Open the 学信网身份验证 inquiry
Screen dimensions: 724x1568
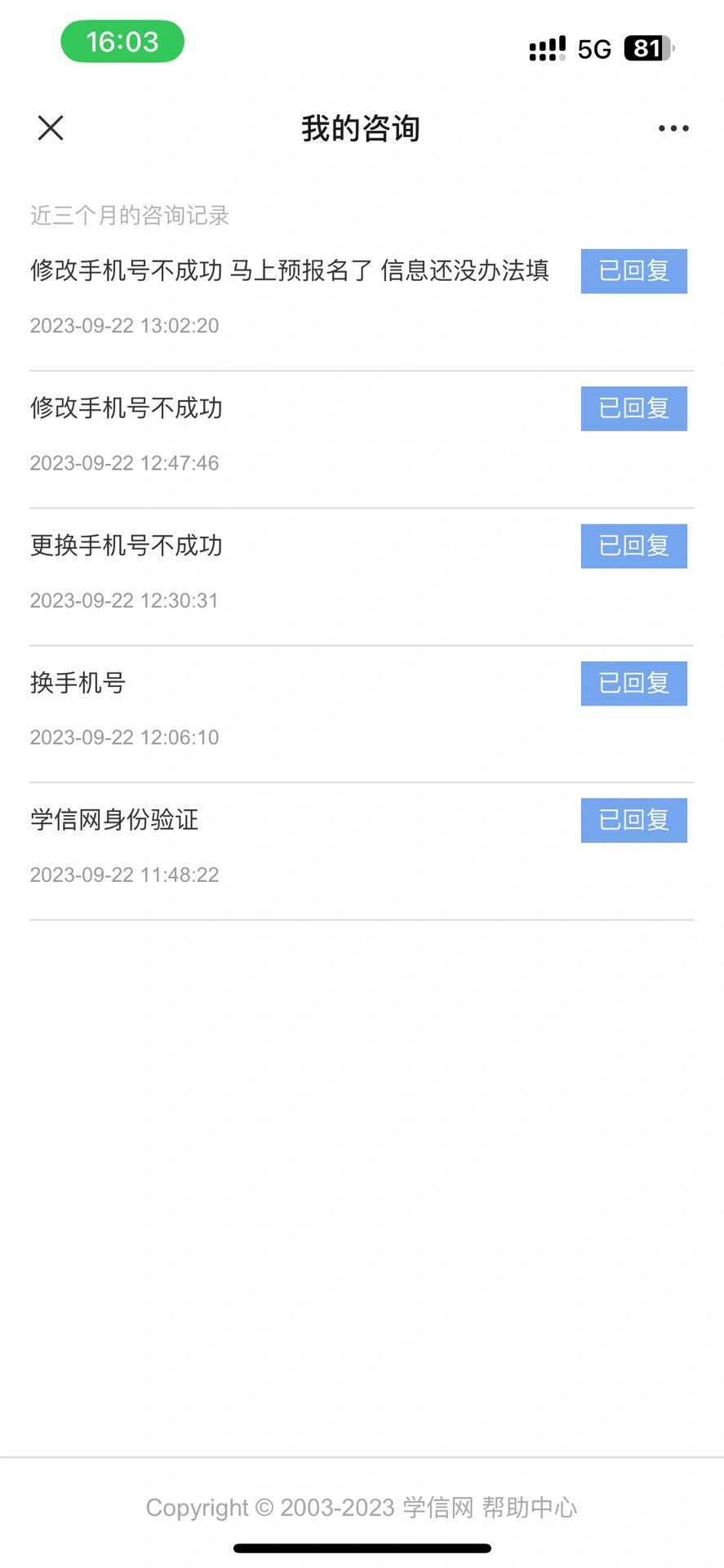coord(114,820)
